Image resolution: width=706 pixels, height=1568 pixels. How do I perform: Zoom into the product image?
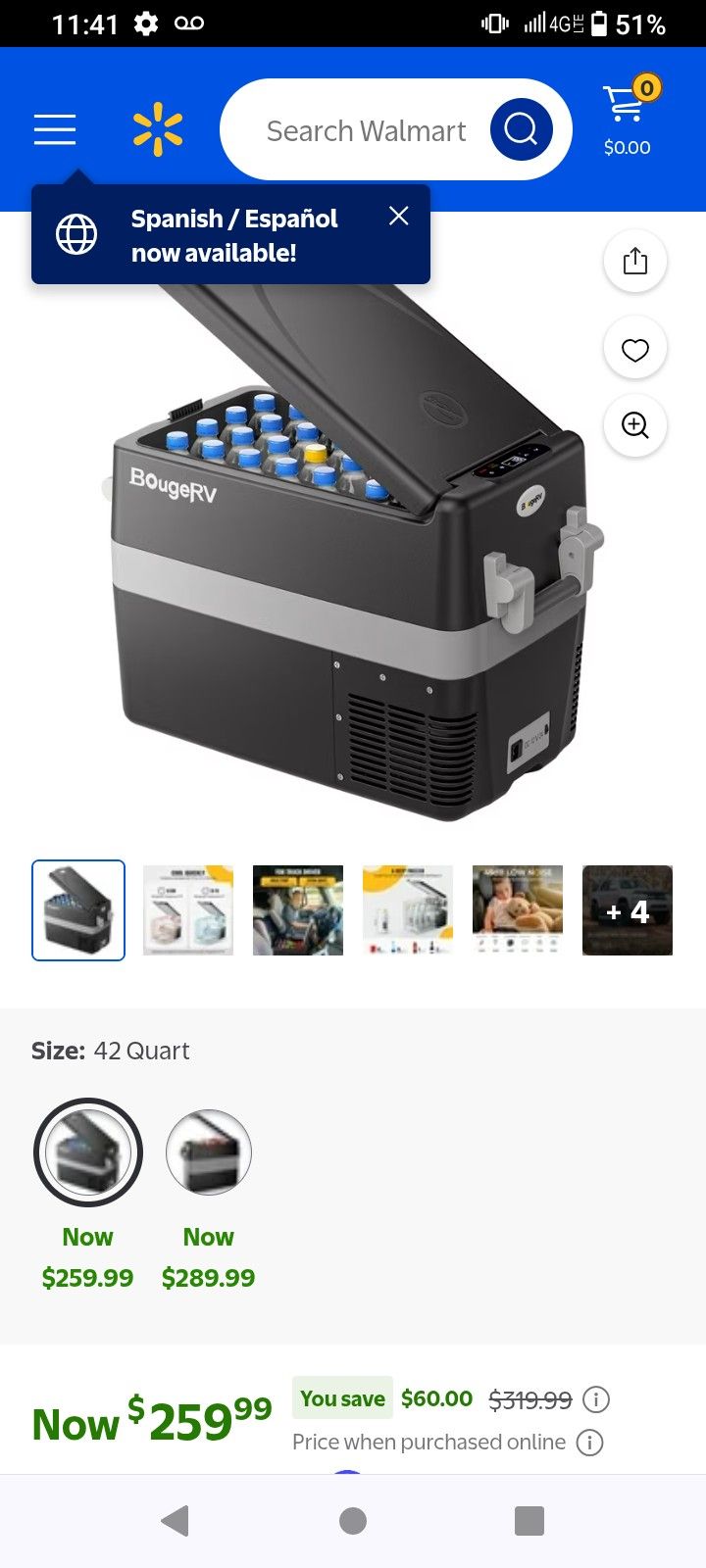[635, 425]
